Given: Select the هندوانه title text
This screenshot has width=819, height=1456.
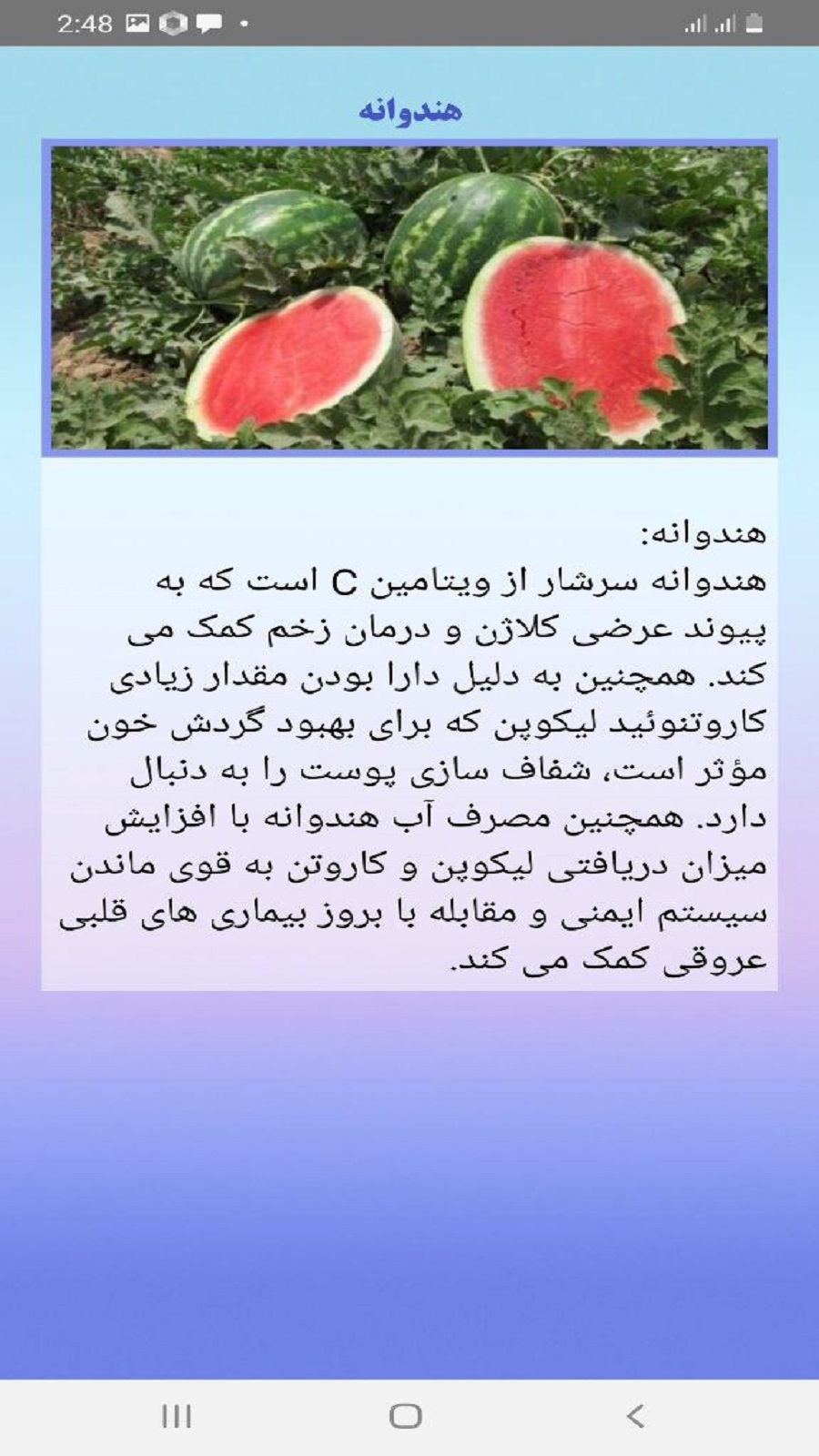Looking at the screenshot, I should tap(411, 111).
